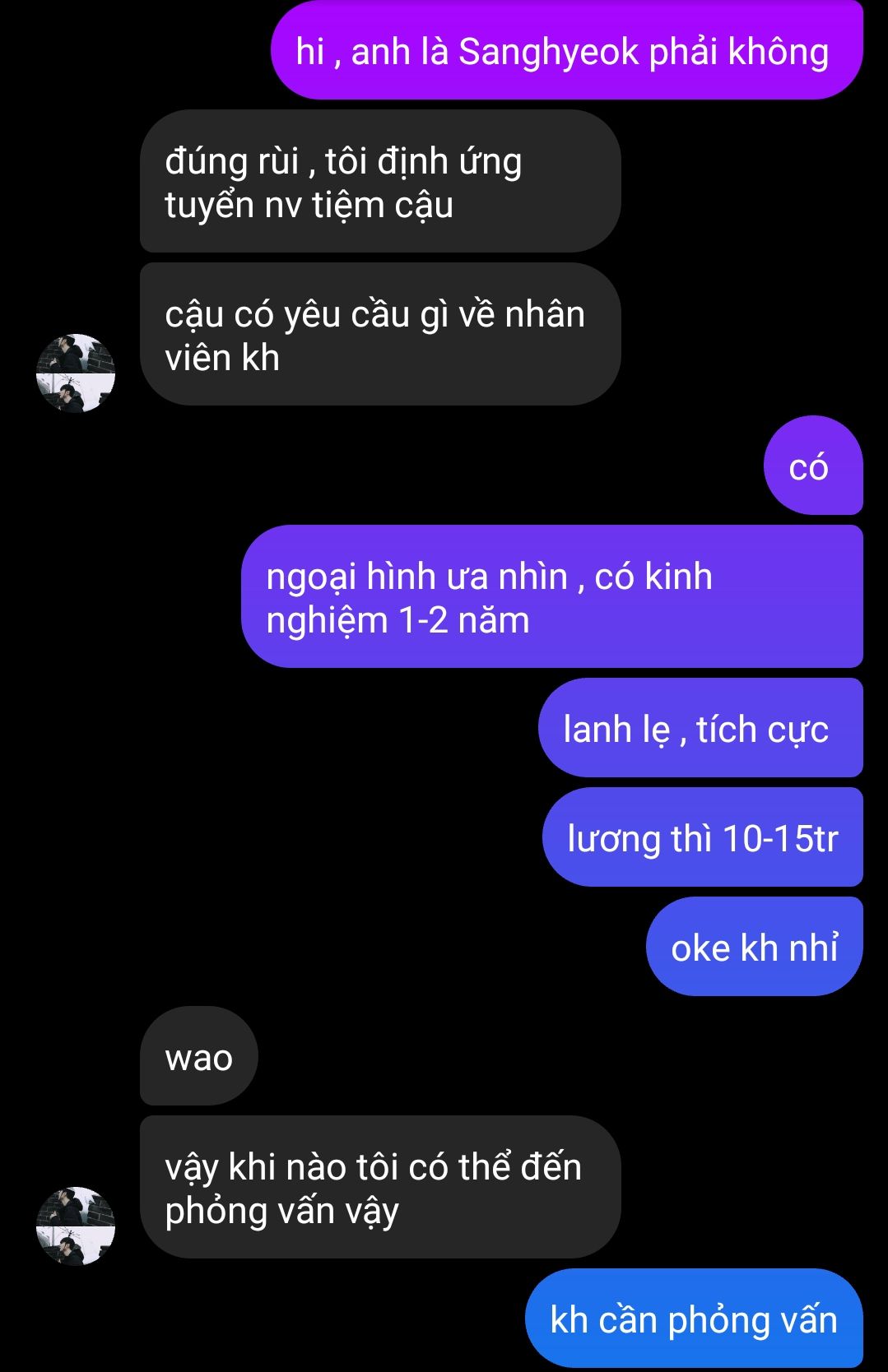Open sender's avatar beside 'cậu có yêu cầu' message

(76, 373)
